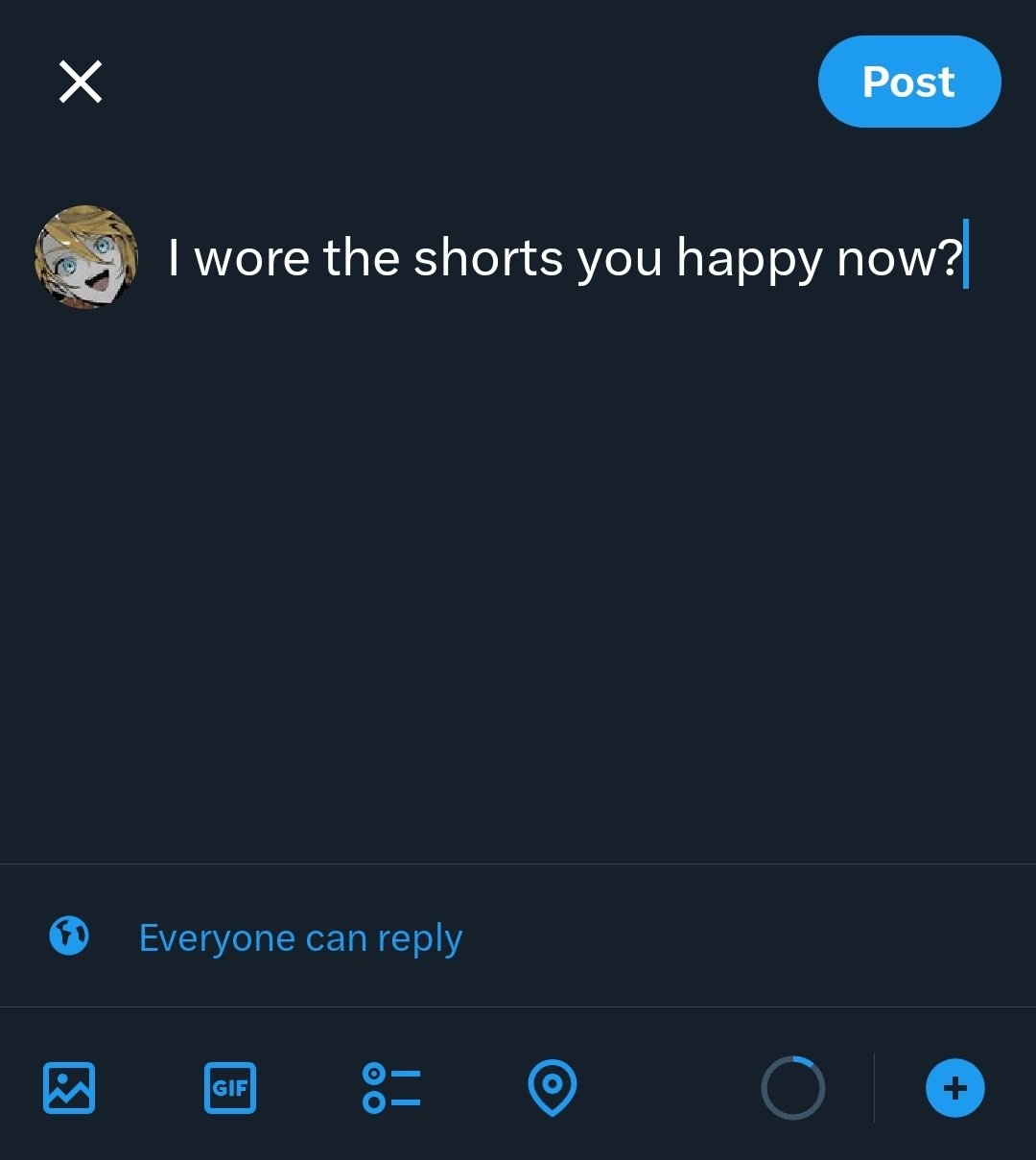
Task: Add a GIF to the post
Action: point(230,1088)
